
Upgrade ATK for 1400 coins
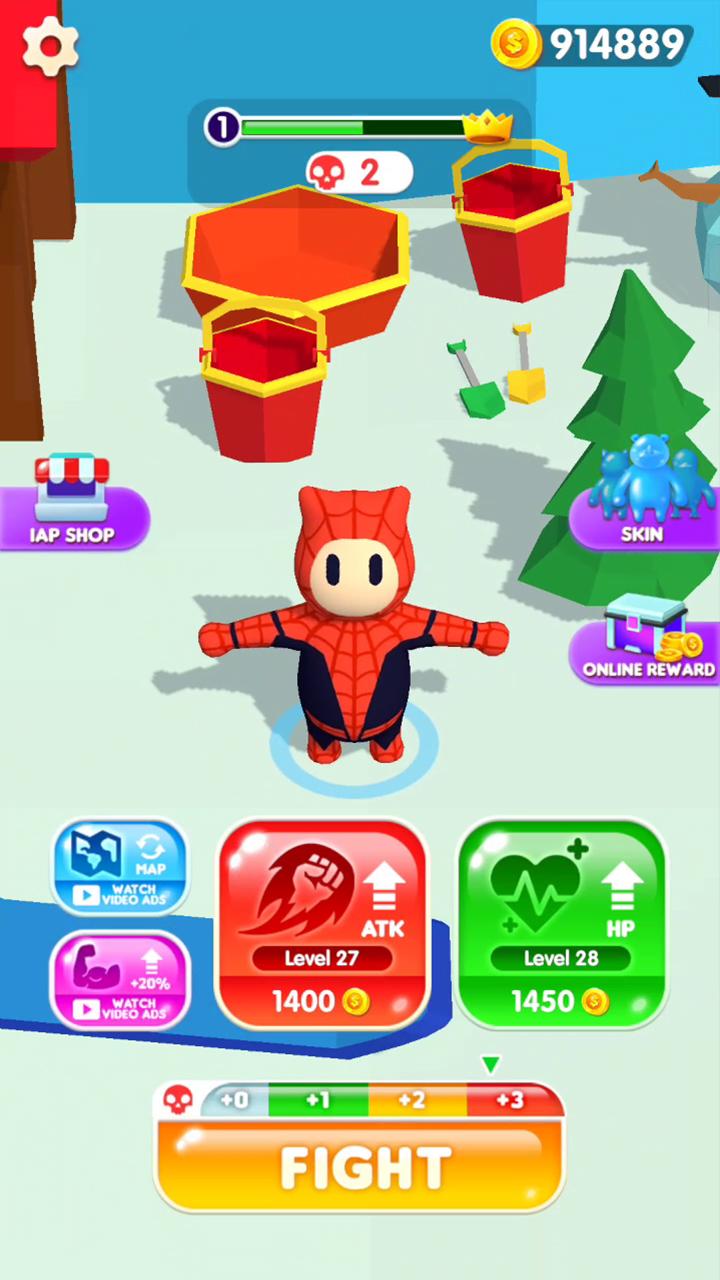[x=323, y=923]
